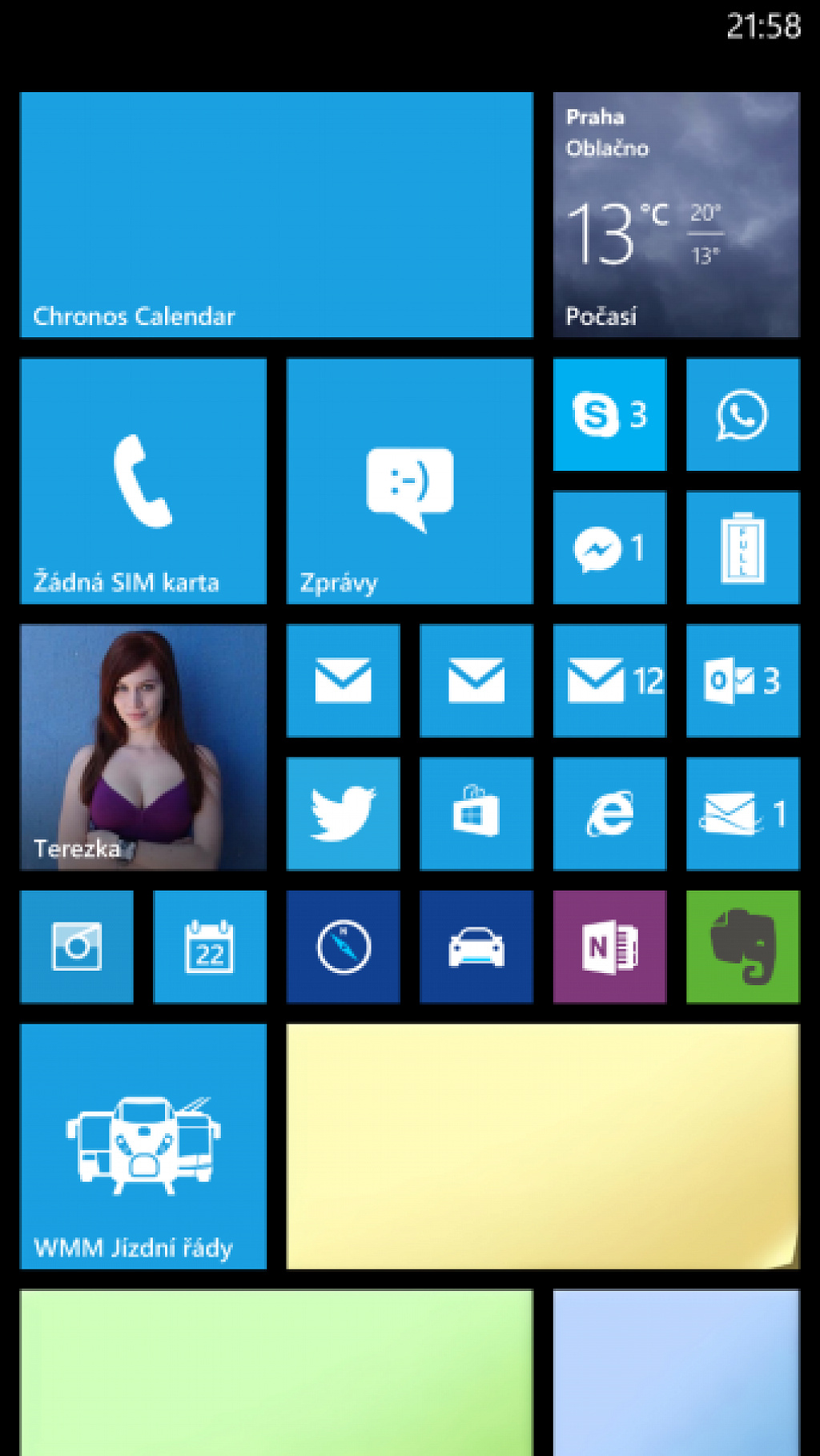
Task: Open the Chronos Calendar tile
Action: [x=276, y=215]
